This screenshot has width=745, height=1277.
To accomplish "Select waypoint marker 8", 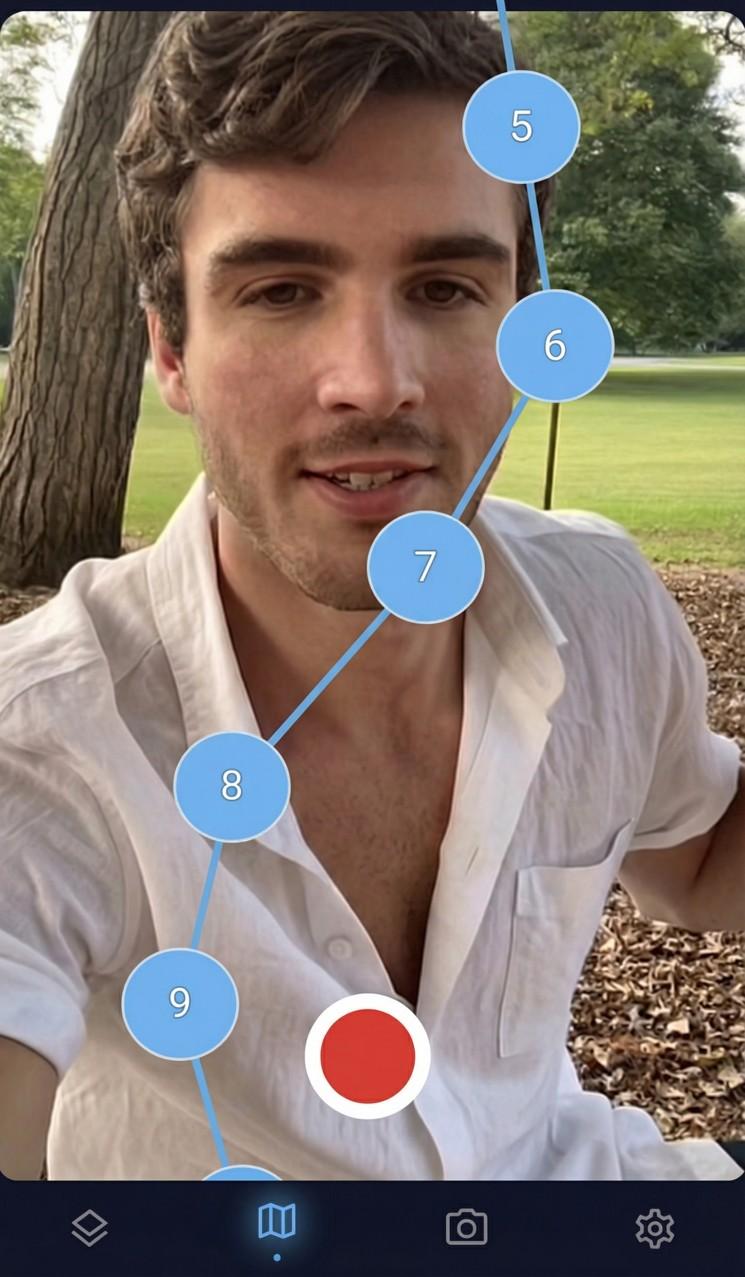I will (x=232, y=786).
